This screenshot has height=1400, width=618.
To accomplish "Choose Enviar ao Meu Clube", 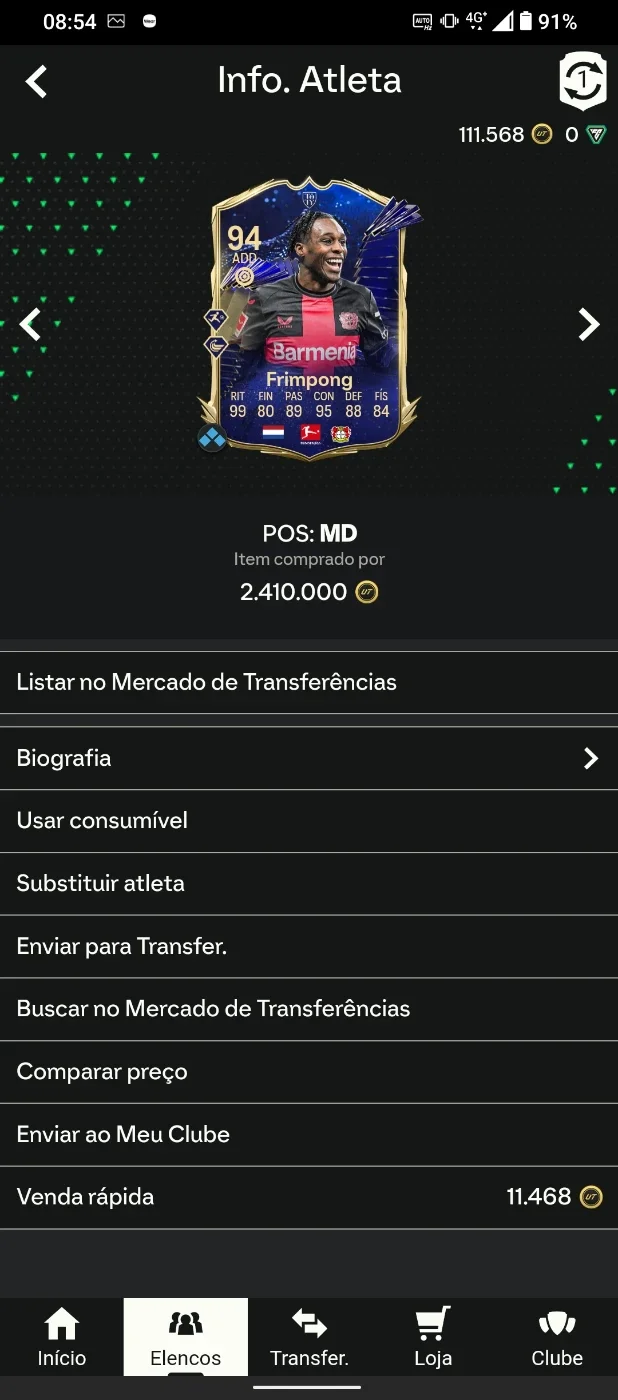I will 309,1135.
